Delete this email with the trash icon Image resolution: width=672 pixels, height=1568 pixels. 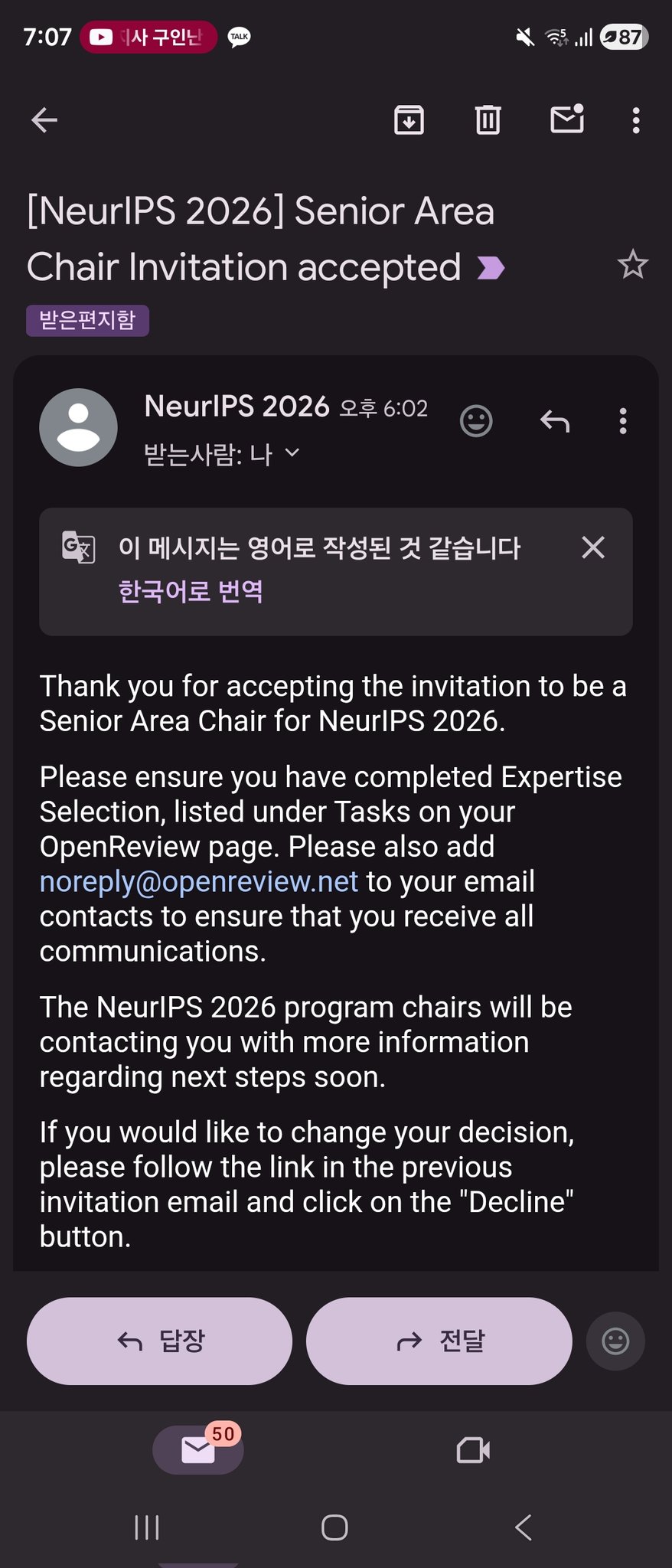click(x=488, y=120)
